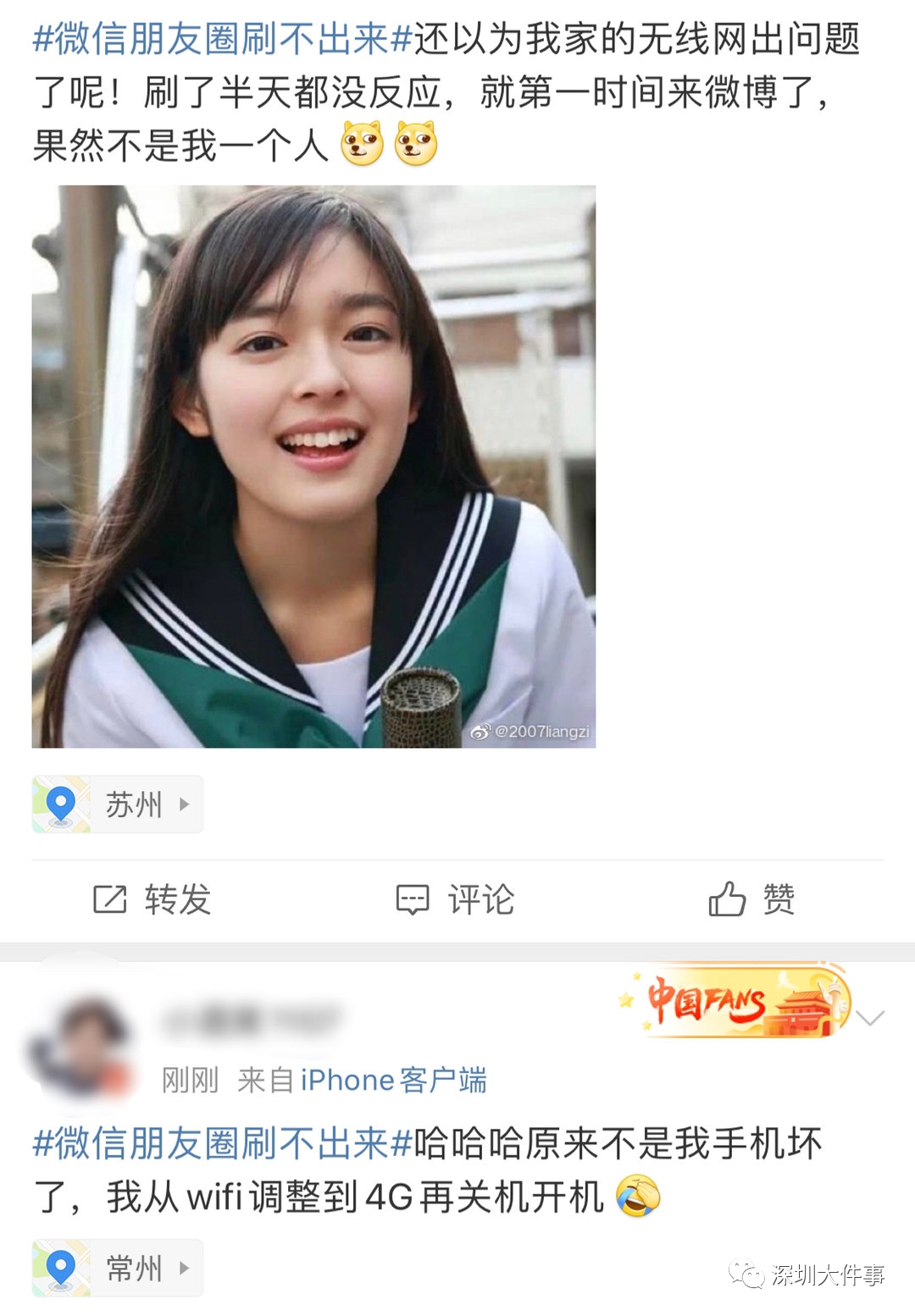Open the hashtag #微信朋友圈刷不出来# in first post

pyautogui.click(x=222, y=40)
